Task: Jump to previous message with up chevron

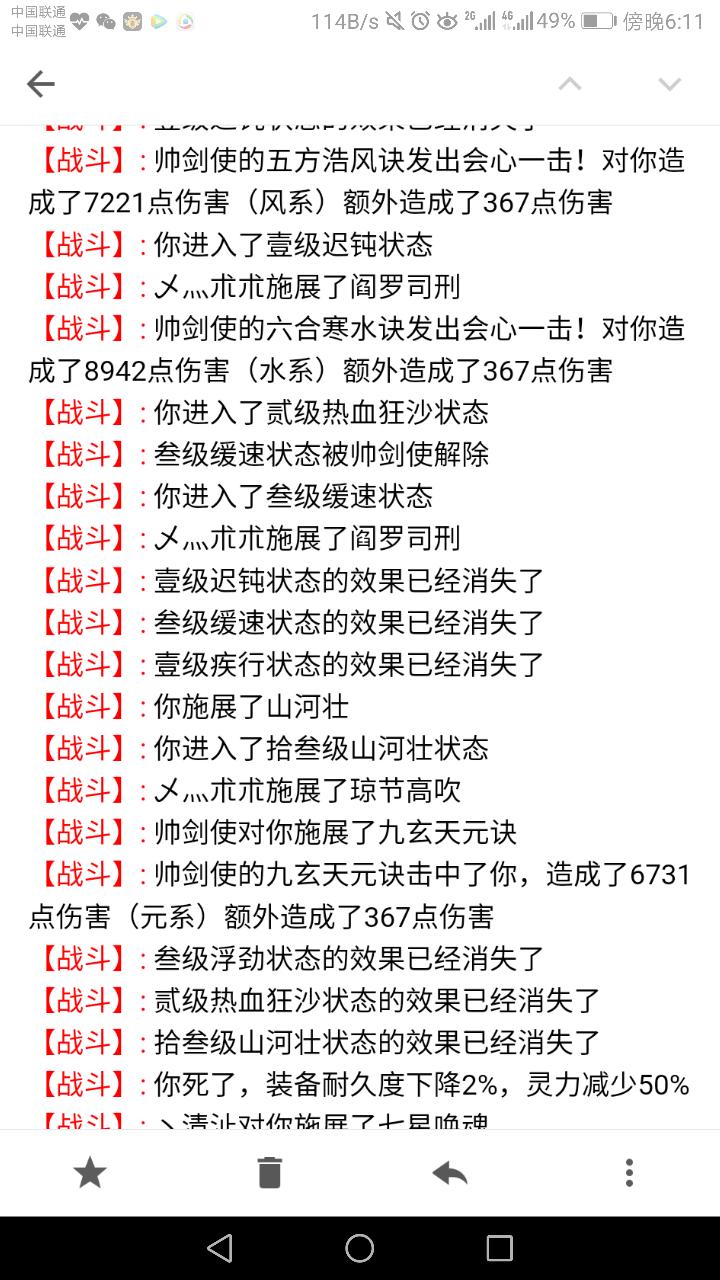Action: click(570, 84)
